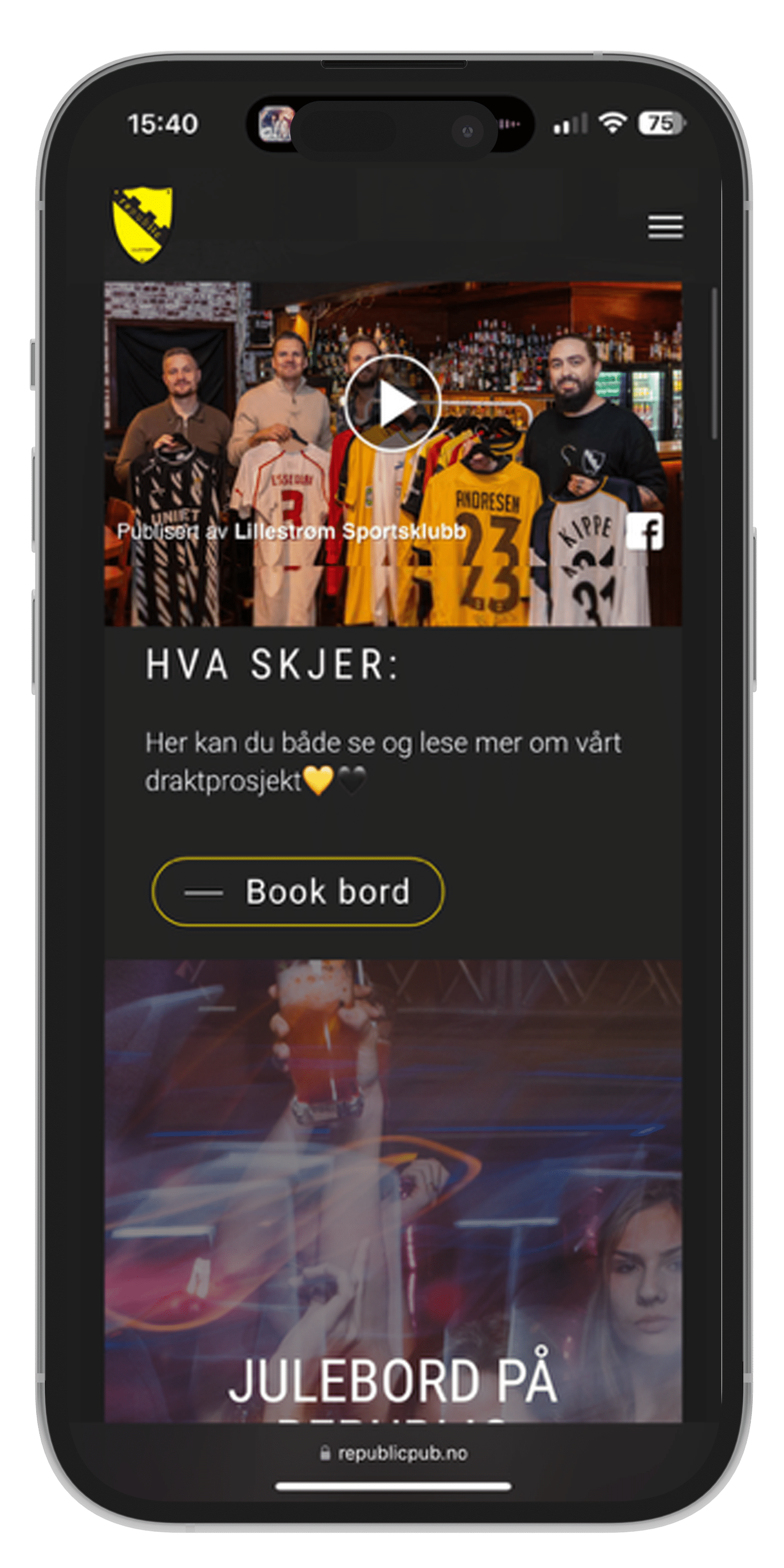Screen dimensions: 784x1568
Task: Open the Facebook icon on the video
Action: (x=645, y=531)
